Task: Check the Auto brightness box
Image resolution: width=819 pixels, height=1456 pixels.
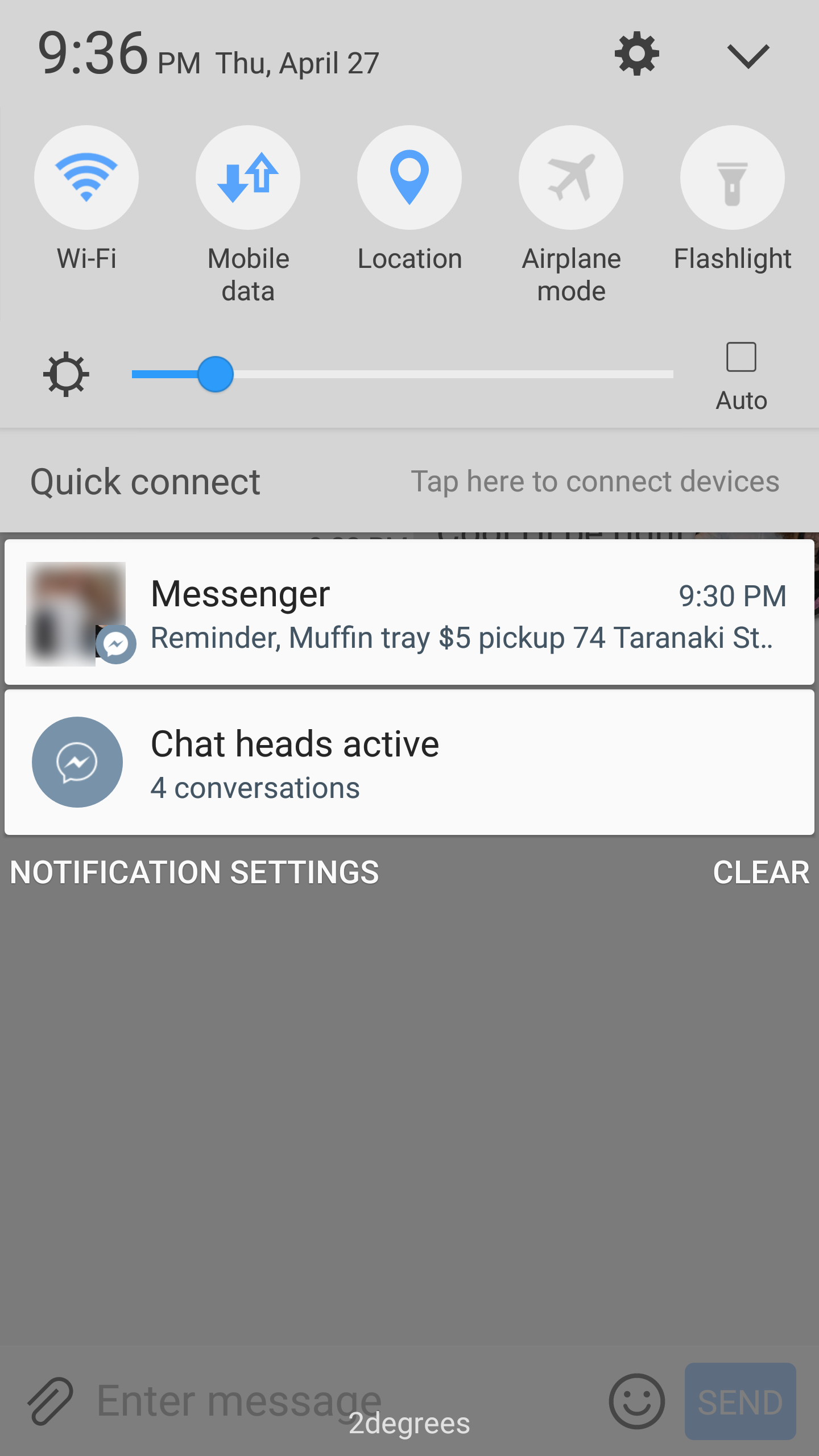Action: (x=741, y=357)
